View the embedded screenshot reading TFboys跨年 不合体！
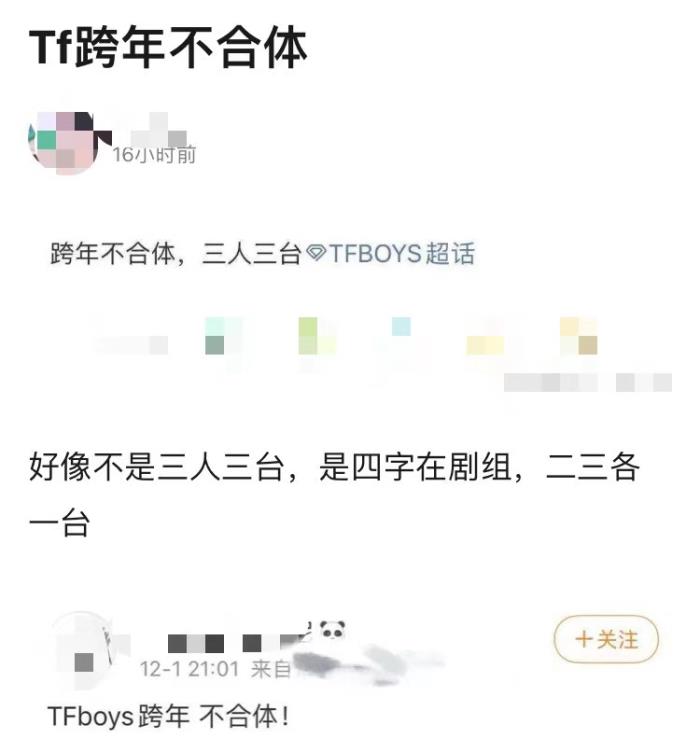This screenshot has width=700, height=752. point(350,670)
